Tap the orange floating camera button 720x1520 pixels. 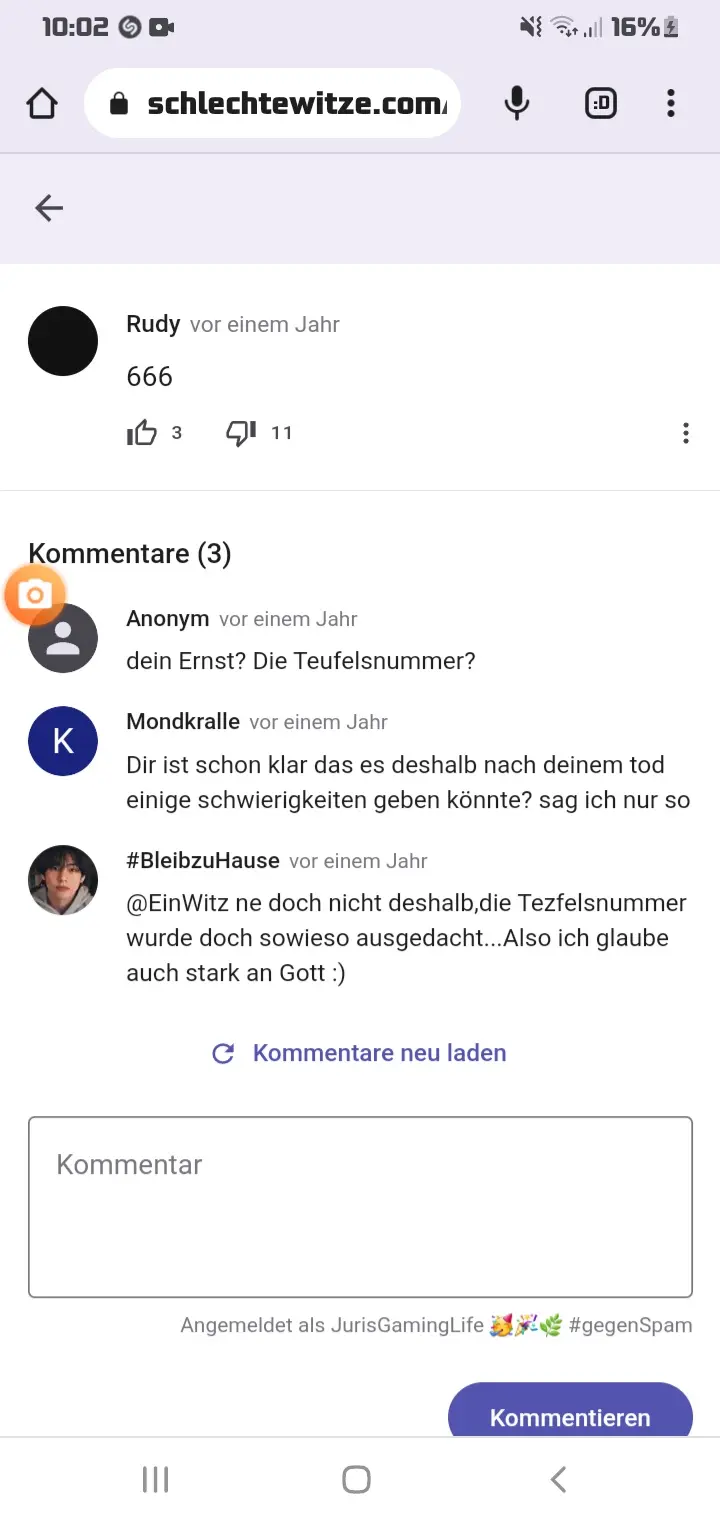pos(35,596)
